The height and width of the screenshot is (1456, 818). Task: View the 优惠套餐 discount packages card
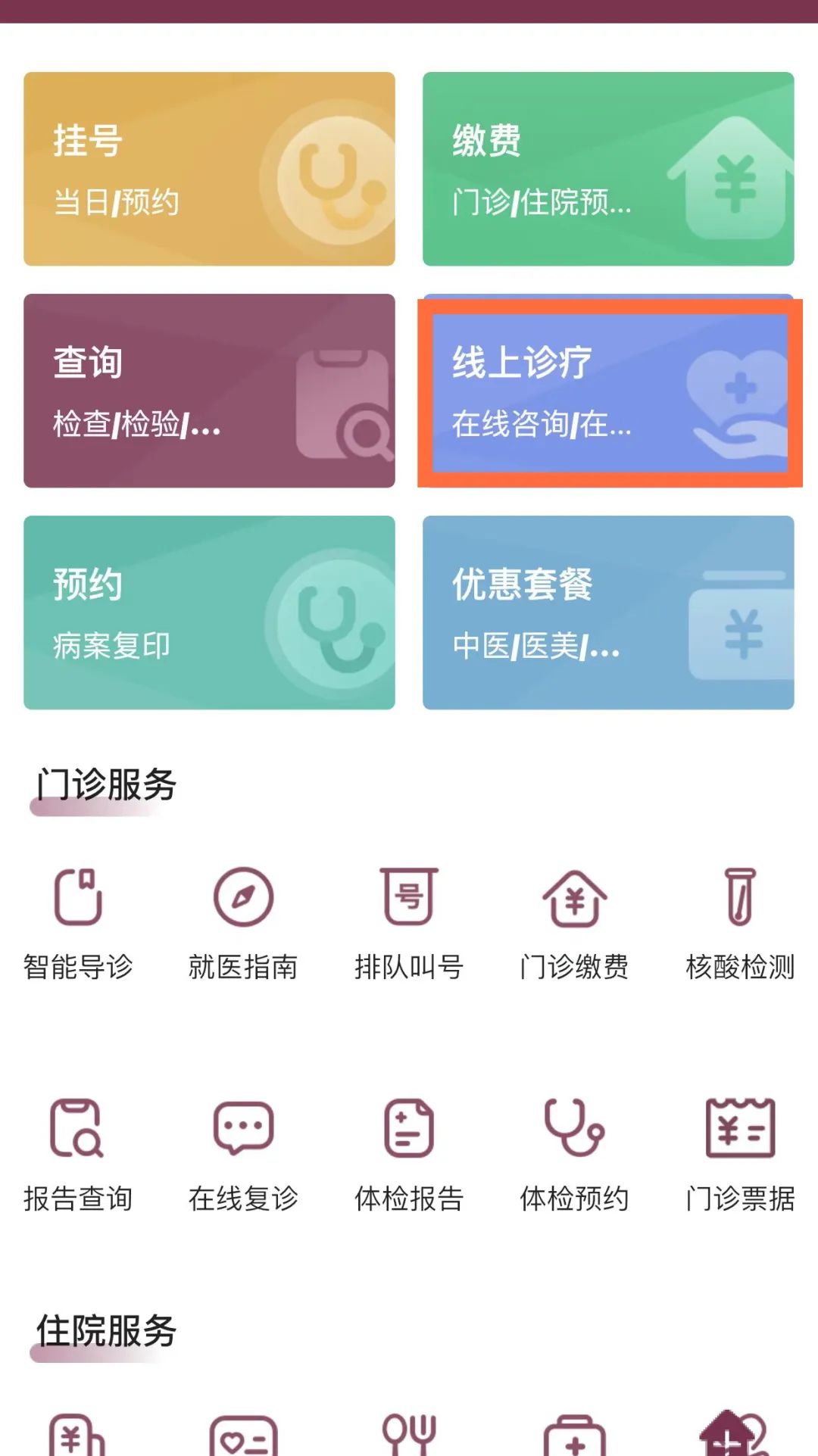click(x=608, y=613)
